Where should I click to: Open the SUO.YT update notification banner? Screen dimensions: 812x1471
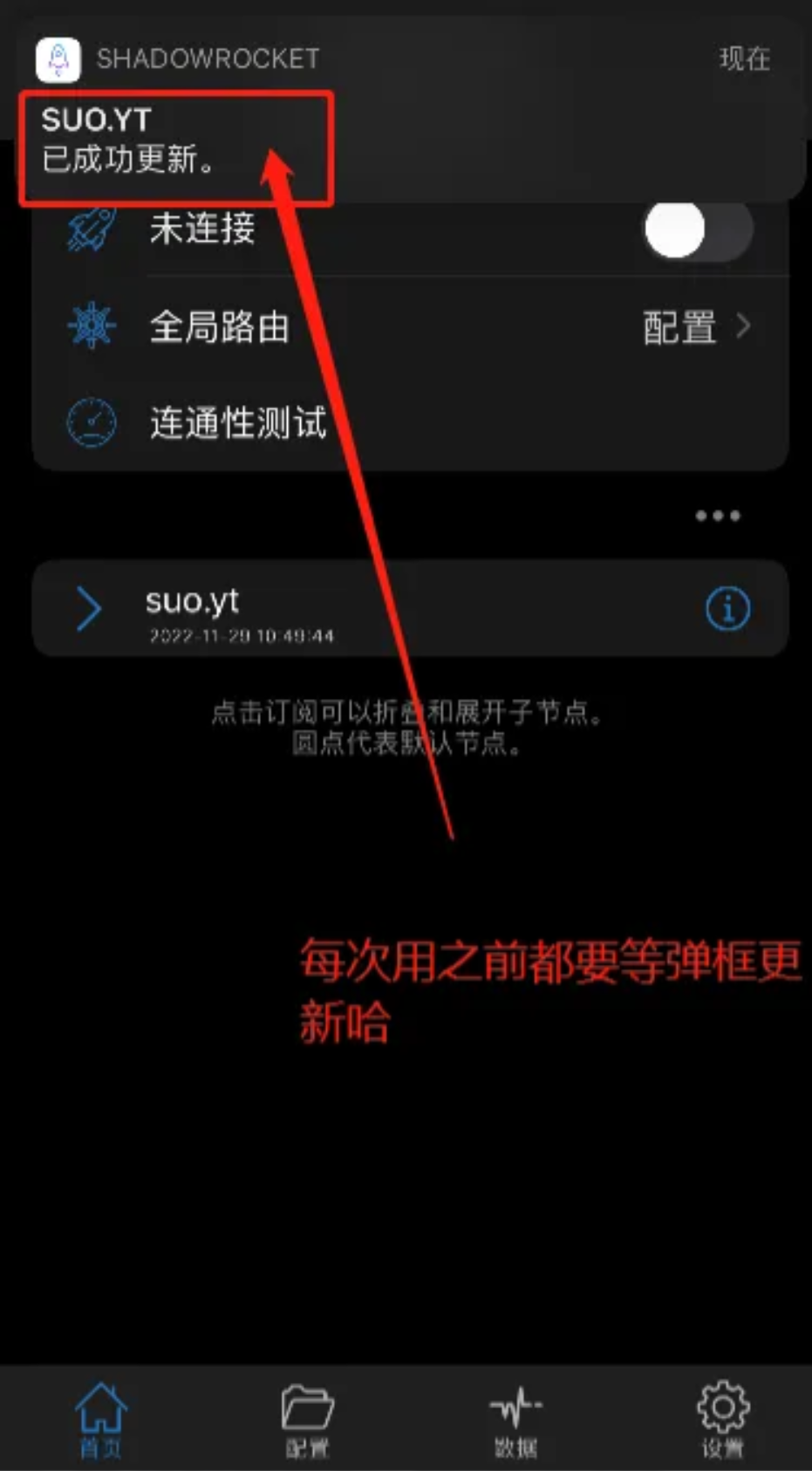(410, 113)
